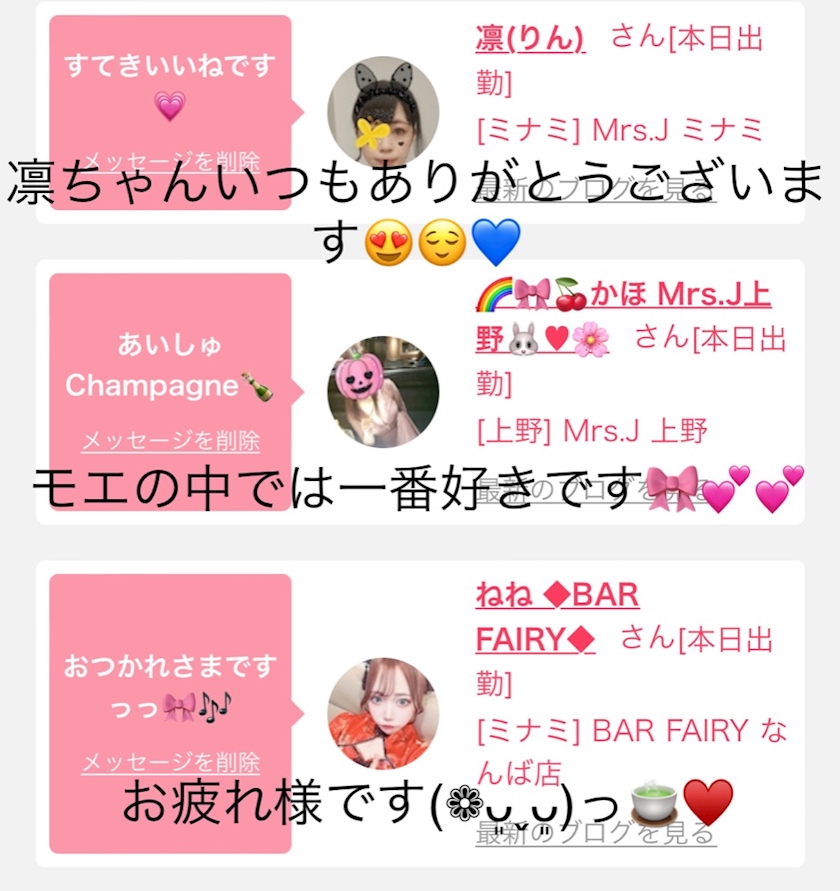Open the ねね BAR FAIRY profile link
Image resolution: width=840 pixels, height=891 pixels.
557,596
